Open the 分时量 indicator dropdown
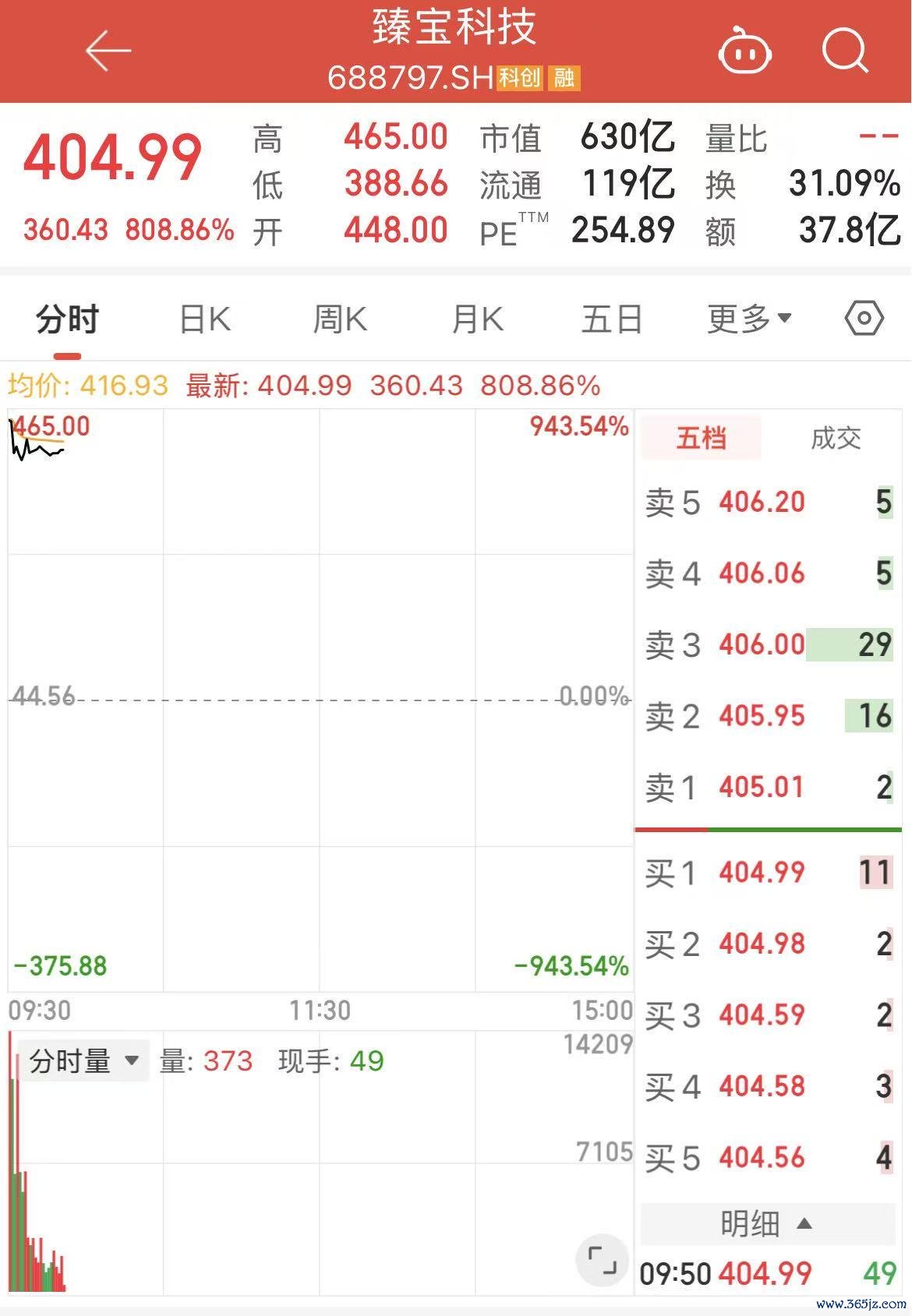912x1316 pixels. tap(84, 1061)
